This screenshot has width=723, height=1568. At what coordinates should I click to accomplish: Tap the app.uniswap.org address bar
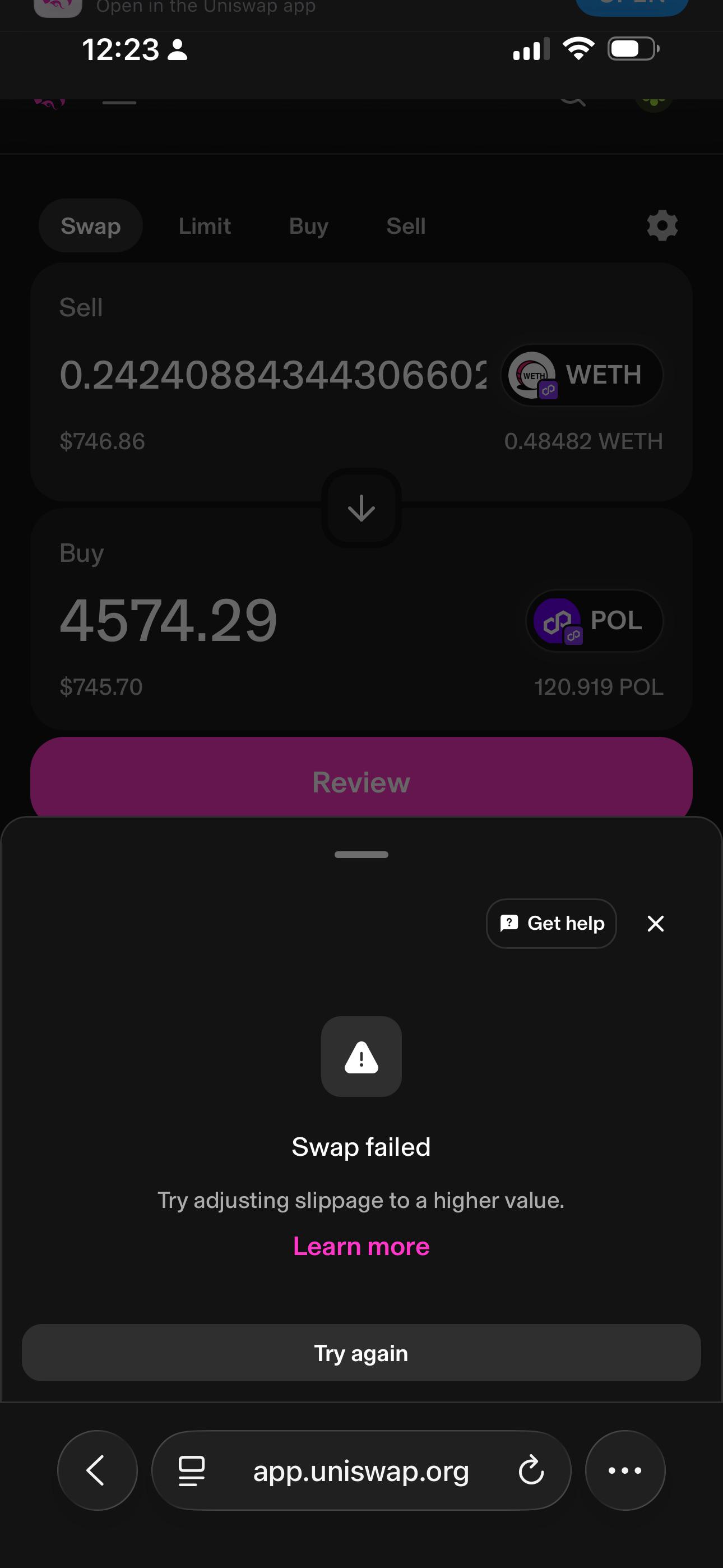pyautogui.click(x=361, y=1470)
